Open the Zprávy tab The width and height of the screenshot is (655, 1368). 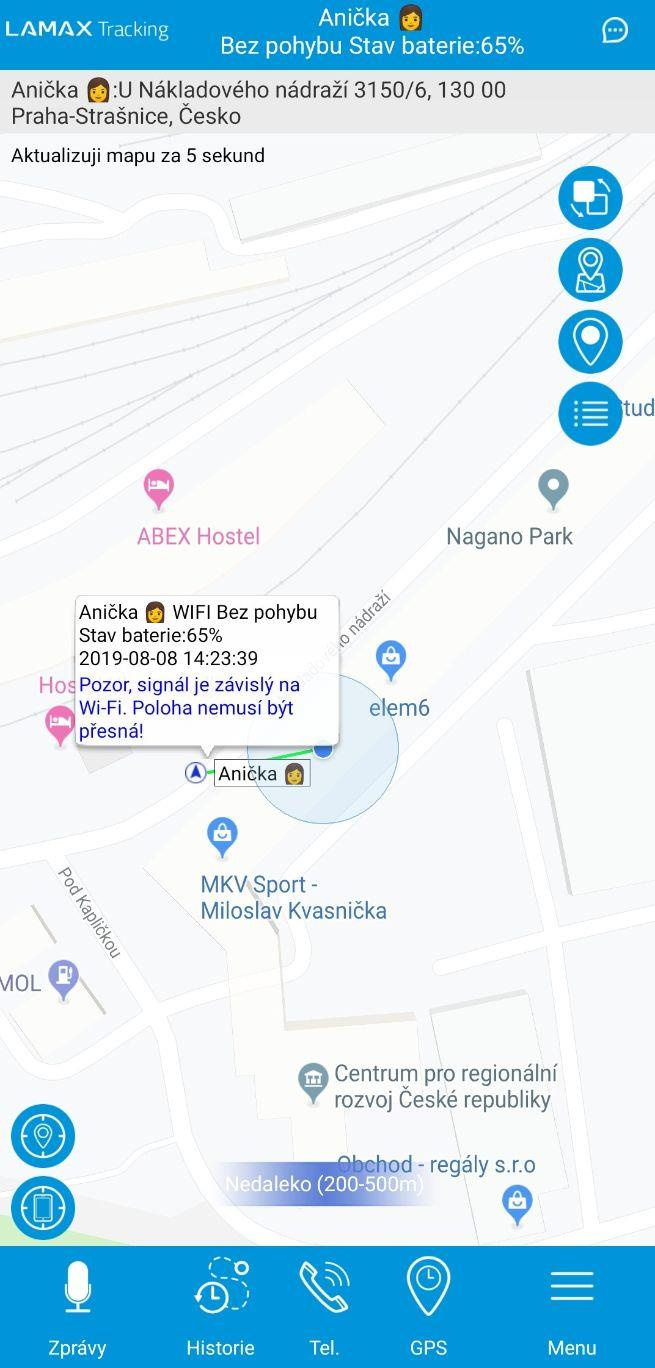tap(77, 1306)
